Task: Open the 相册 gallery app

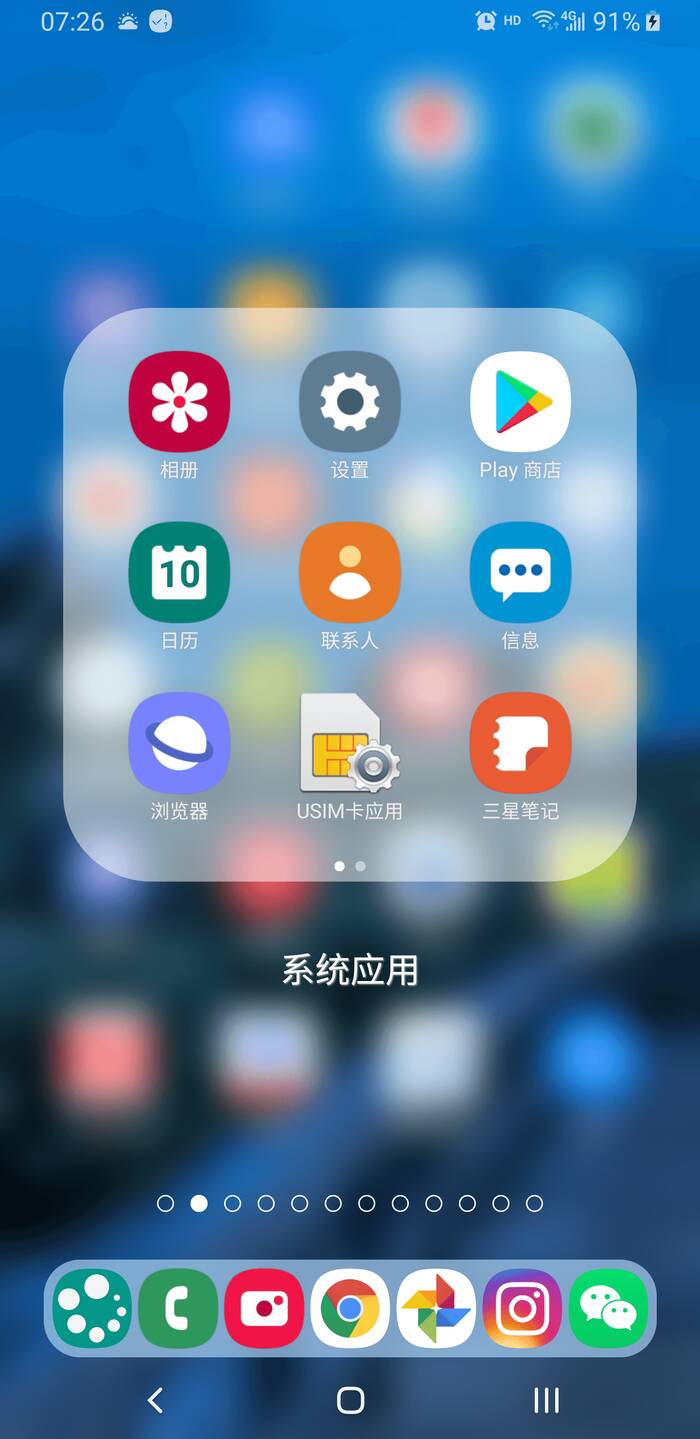Action: click(179, 402)
